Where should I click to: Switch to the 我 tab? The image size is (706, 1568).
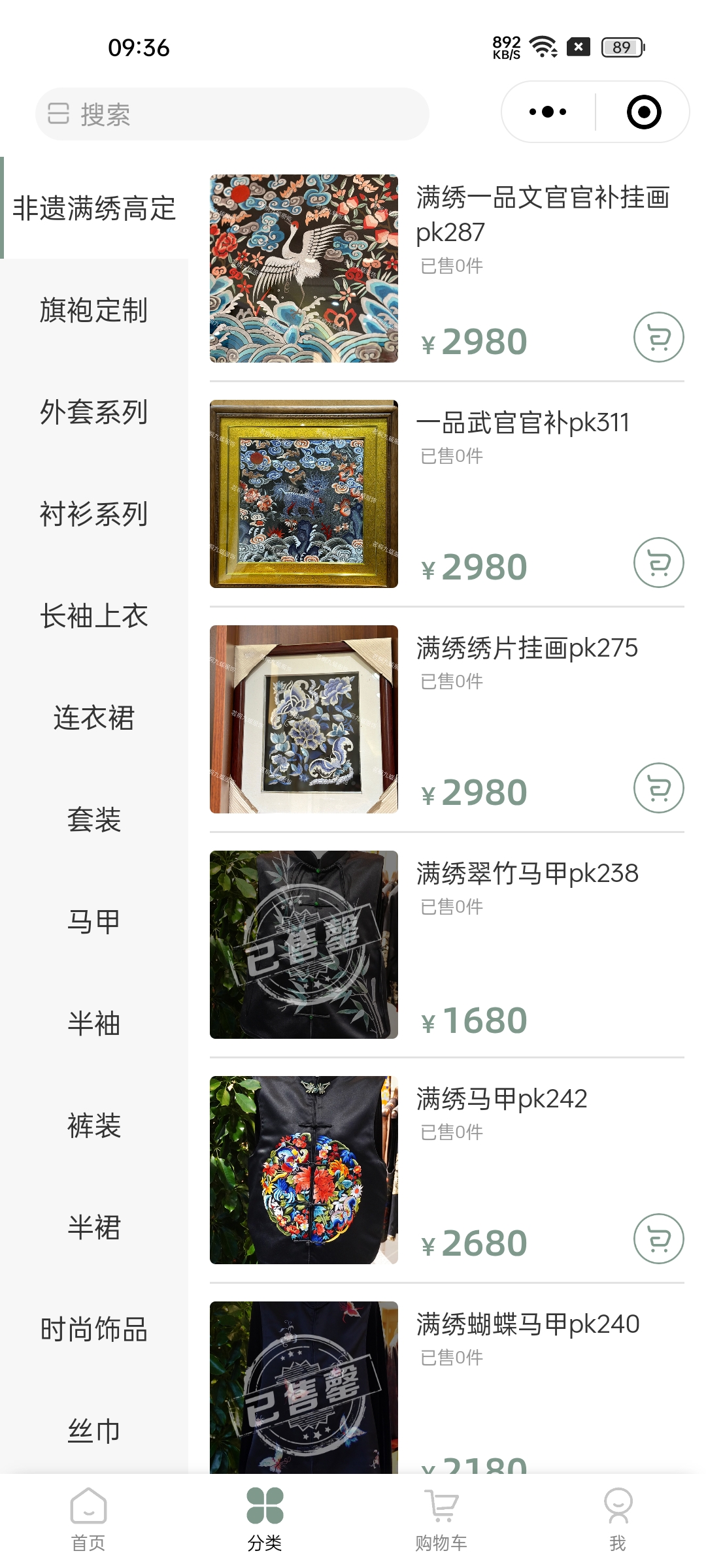point(618,1520)
